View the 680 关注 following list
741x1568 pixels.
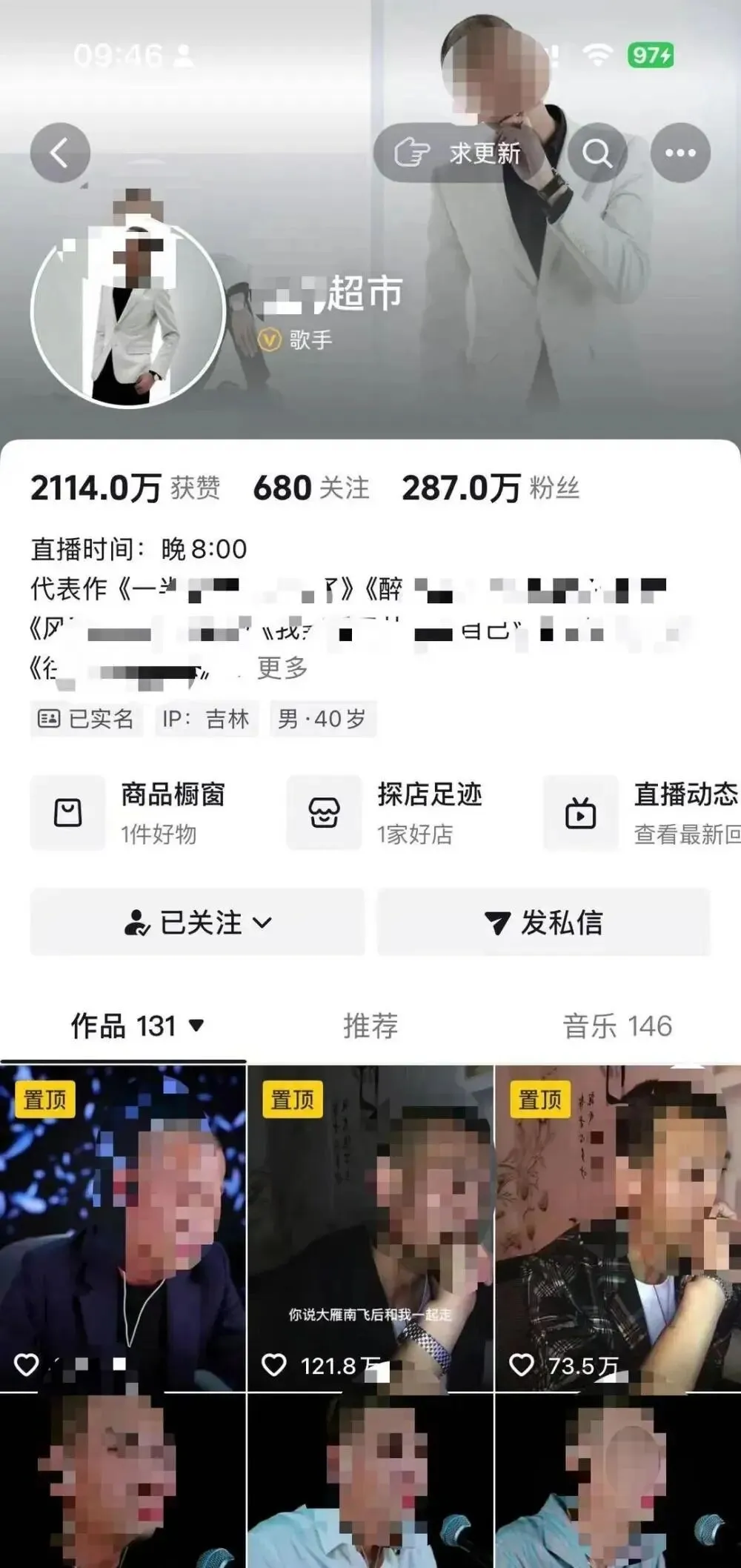(x=311, y=488)
